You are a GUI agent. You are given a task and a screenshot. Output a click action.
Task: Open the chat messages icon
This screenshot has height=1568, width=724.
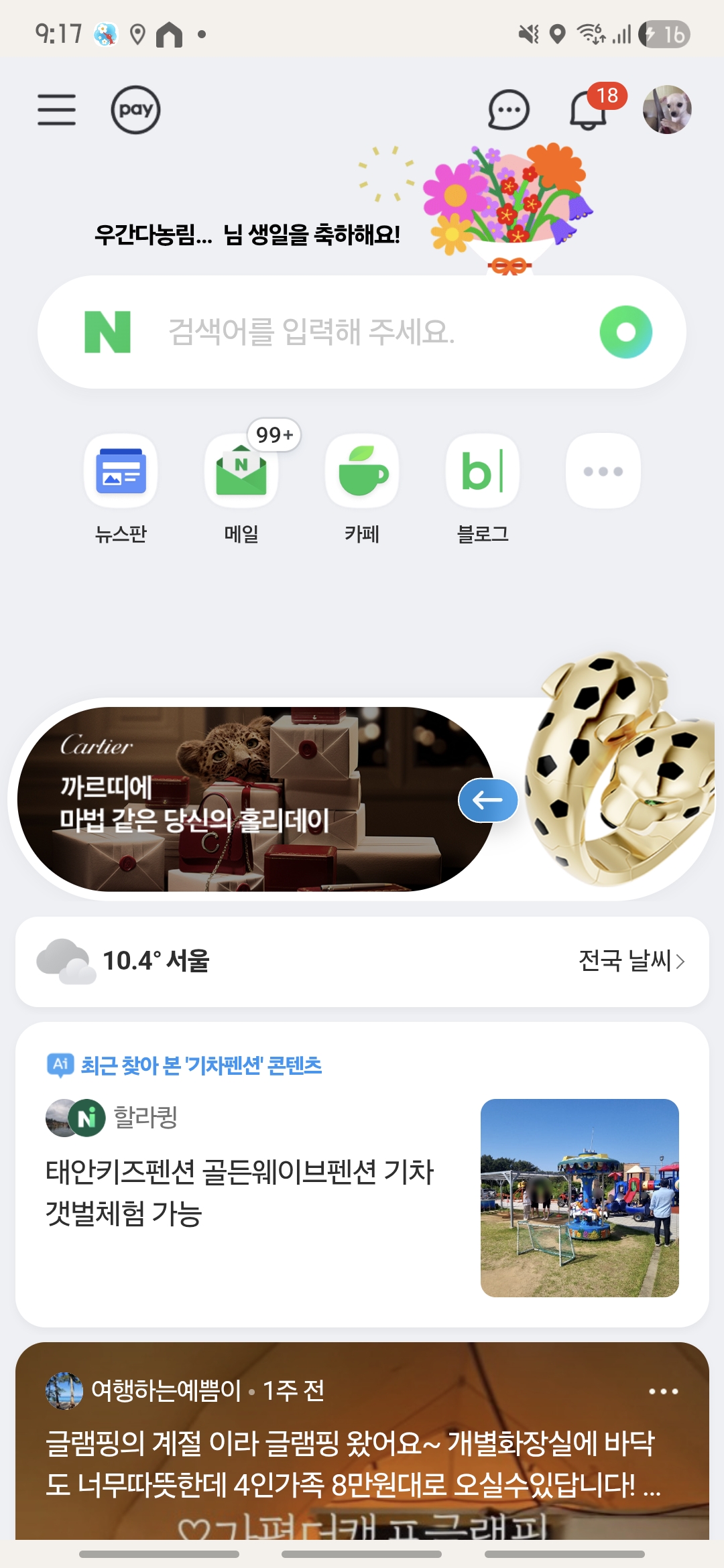[509, 110]
